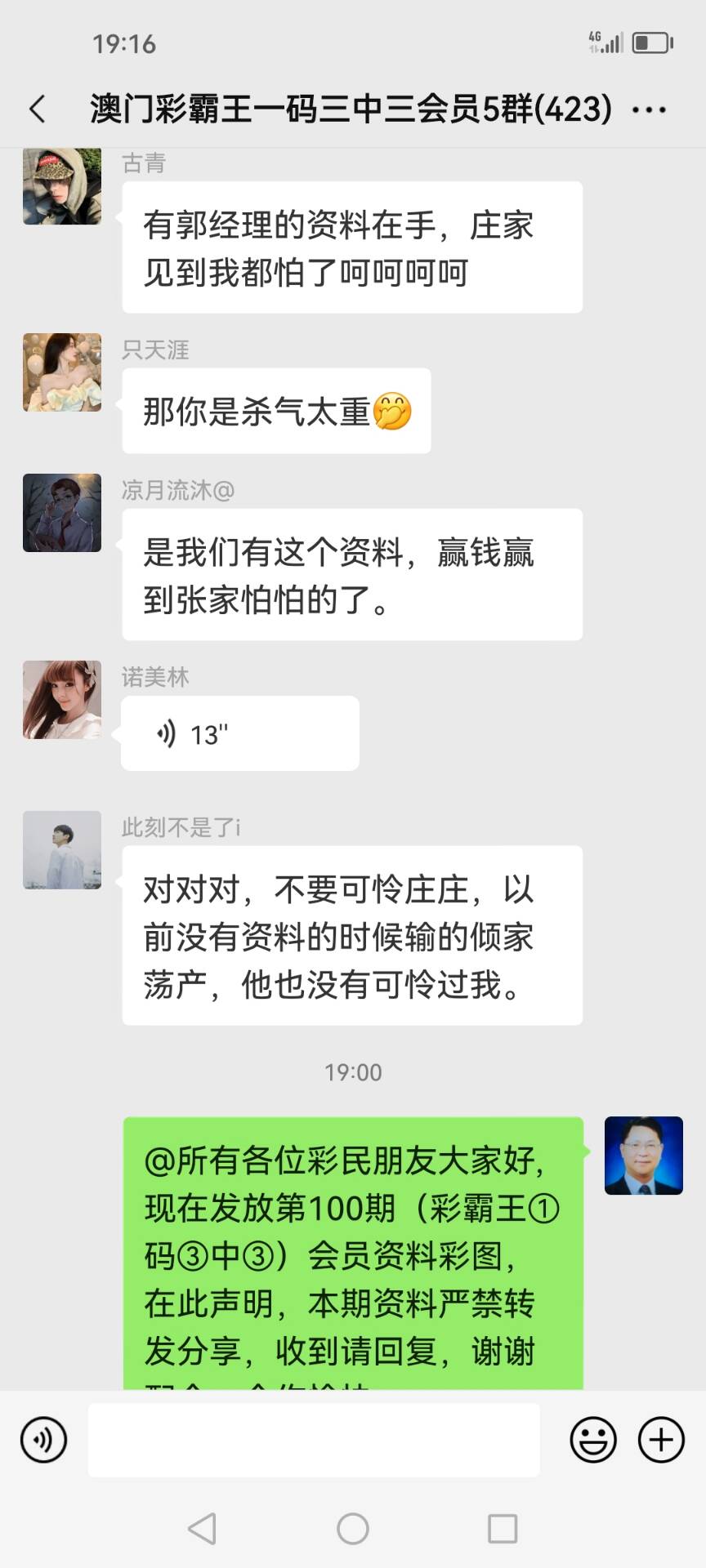Open 只天涯's profile avatar
This screenshot has width=706, height=1568.
pos(62,372)
